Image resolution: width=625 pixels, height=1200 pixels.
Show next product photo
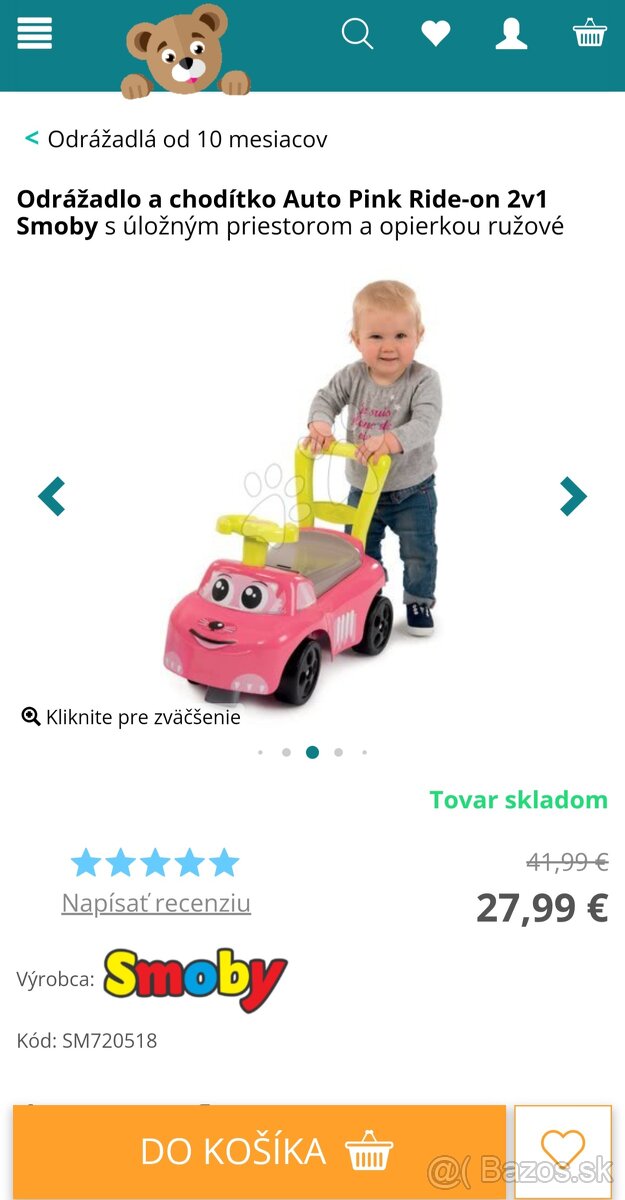573,496
